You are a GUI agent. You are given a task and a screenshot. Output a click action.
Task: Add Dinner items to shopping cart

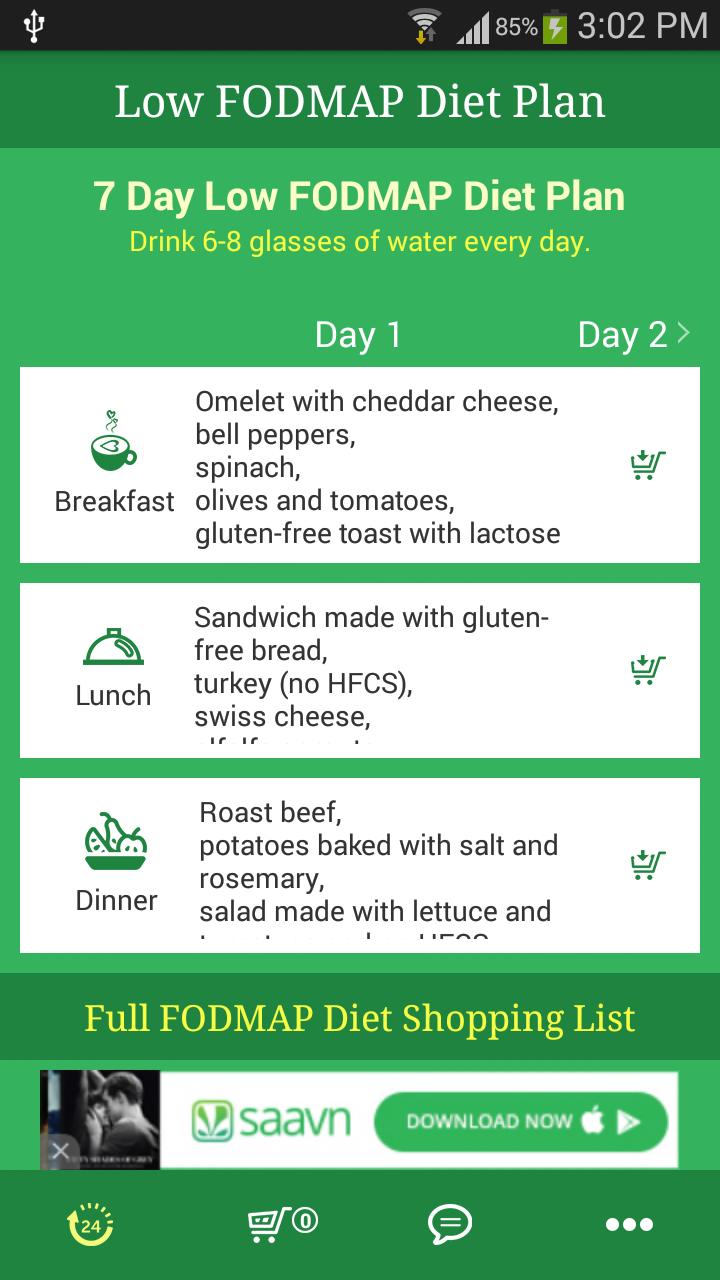pos(648,864)
